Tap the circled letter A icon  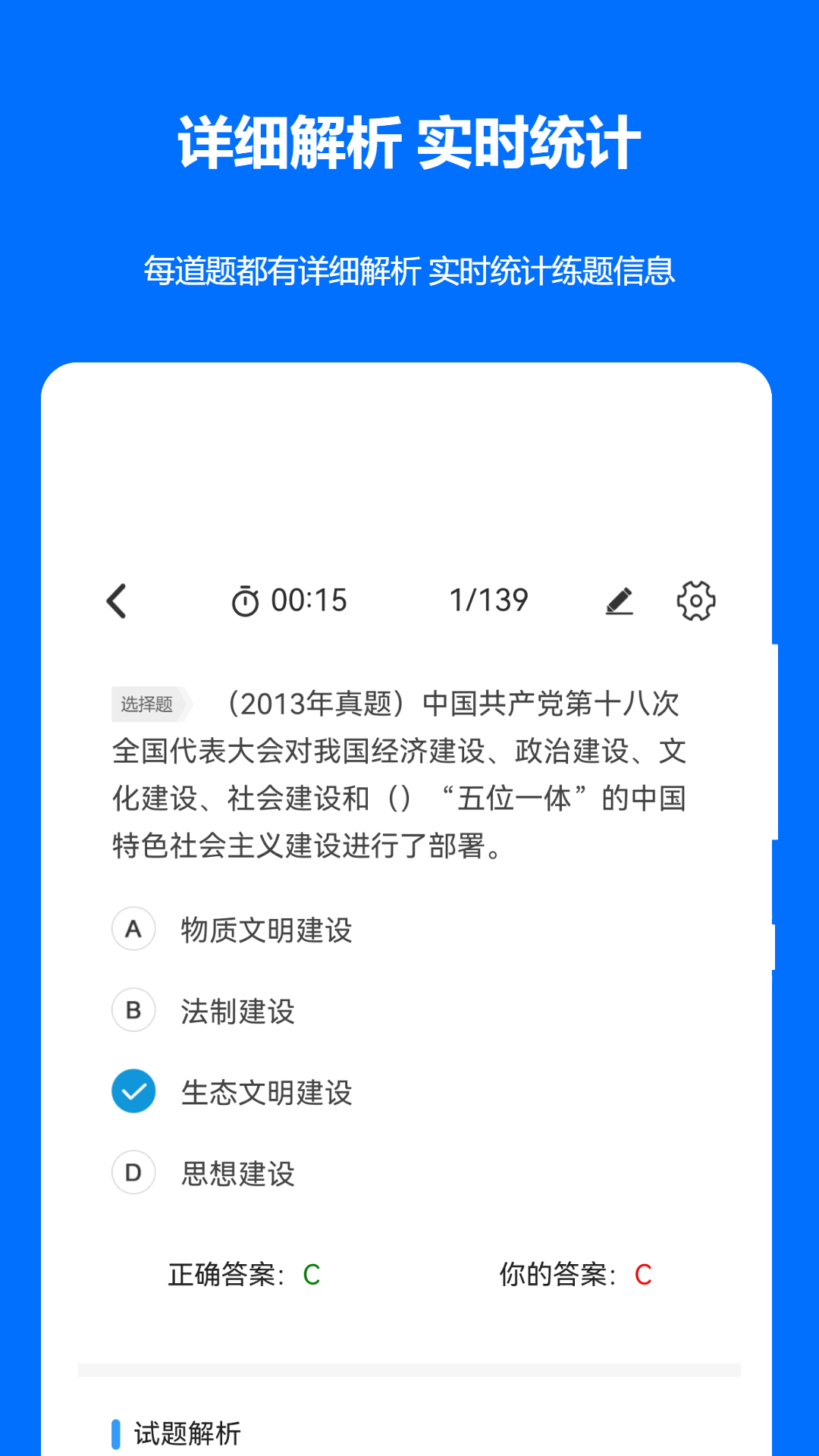coord(133,929)
